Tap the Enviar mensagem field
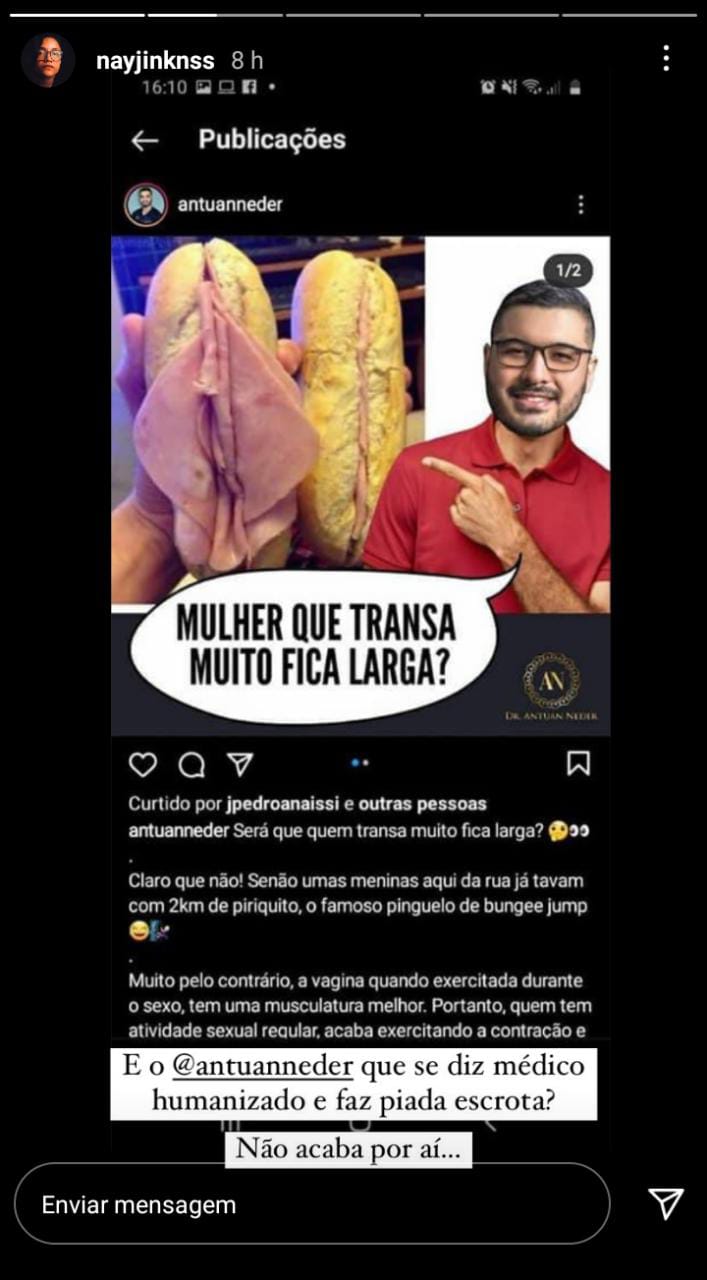Viewport: 707px width, 1280px height. coord(312,1204)
